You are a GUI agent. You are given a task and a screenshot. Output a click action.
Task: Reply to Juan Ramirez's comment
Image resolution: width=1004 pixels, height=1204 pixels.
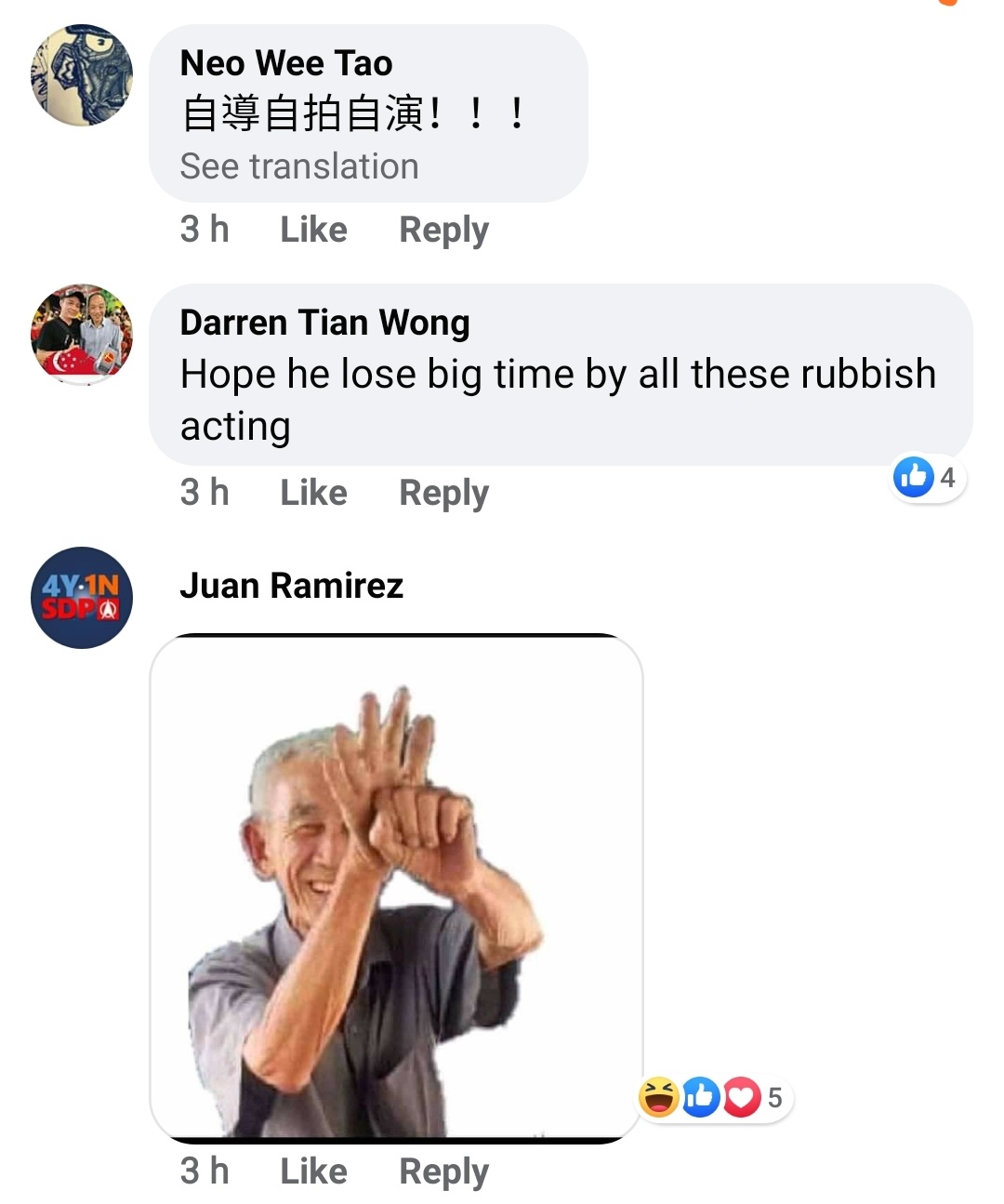click(x=443, y=1171)
